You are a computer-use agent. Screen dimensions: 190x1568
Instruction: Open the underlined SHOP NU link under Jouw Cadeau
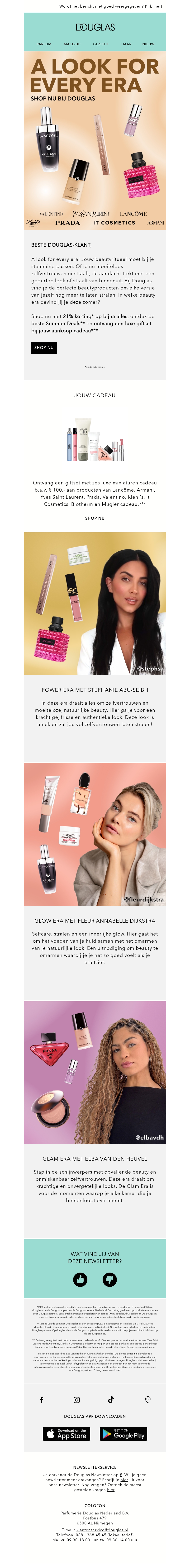pos(95,518)
